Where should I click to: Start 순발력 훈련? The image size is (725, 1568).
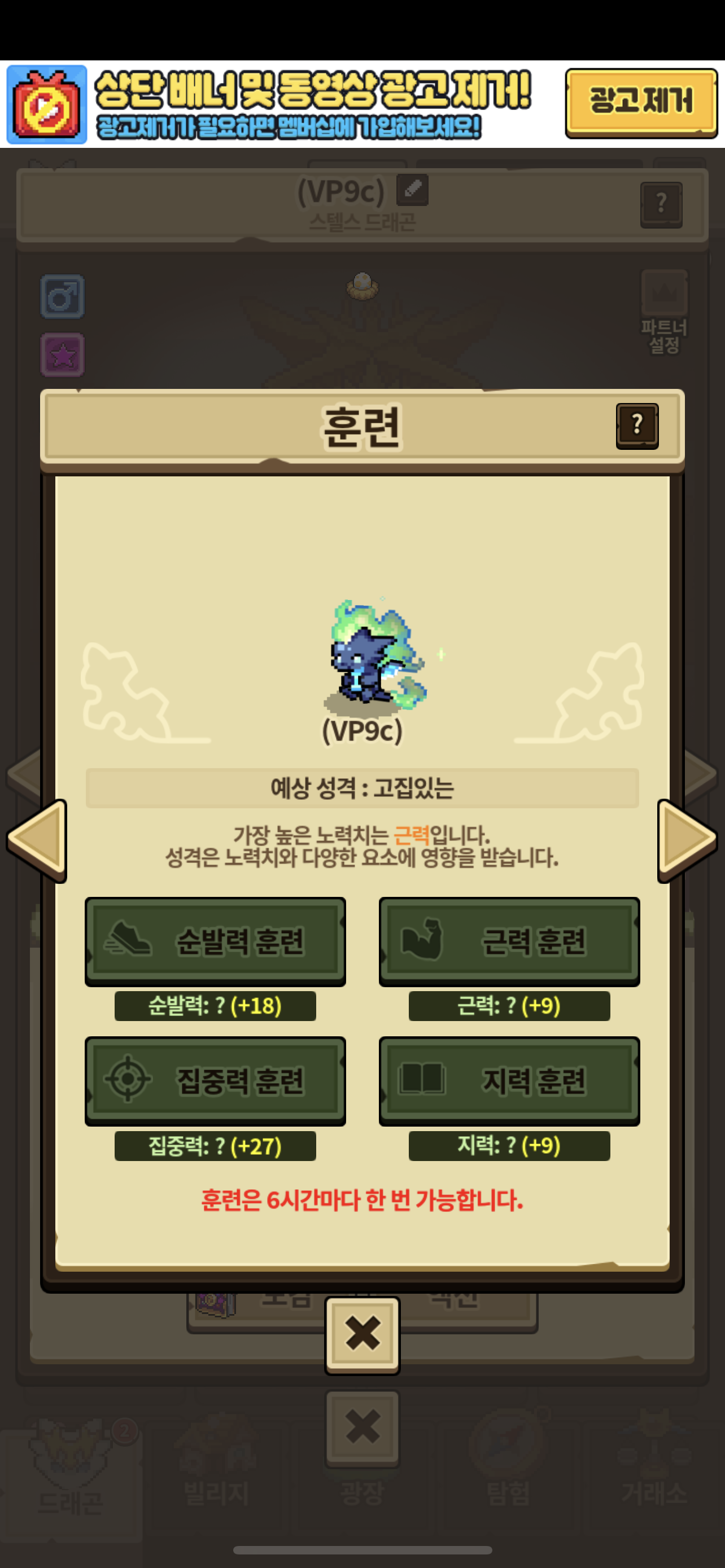pyautogui.click(x=216, y=940)
